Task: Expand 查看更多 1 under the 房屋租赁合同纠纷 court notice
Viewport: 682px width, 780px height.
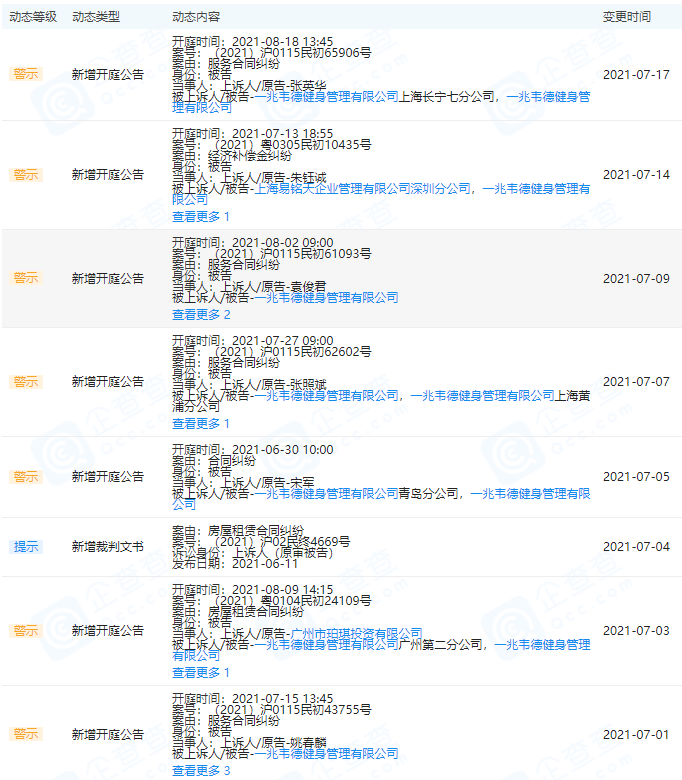Action: [201, 672]
